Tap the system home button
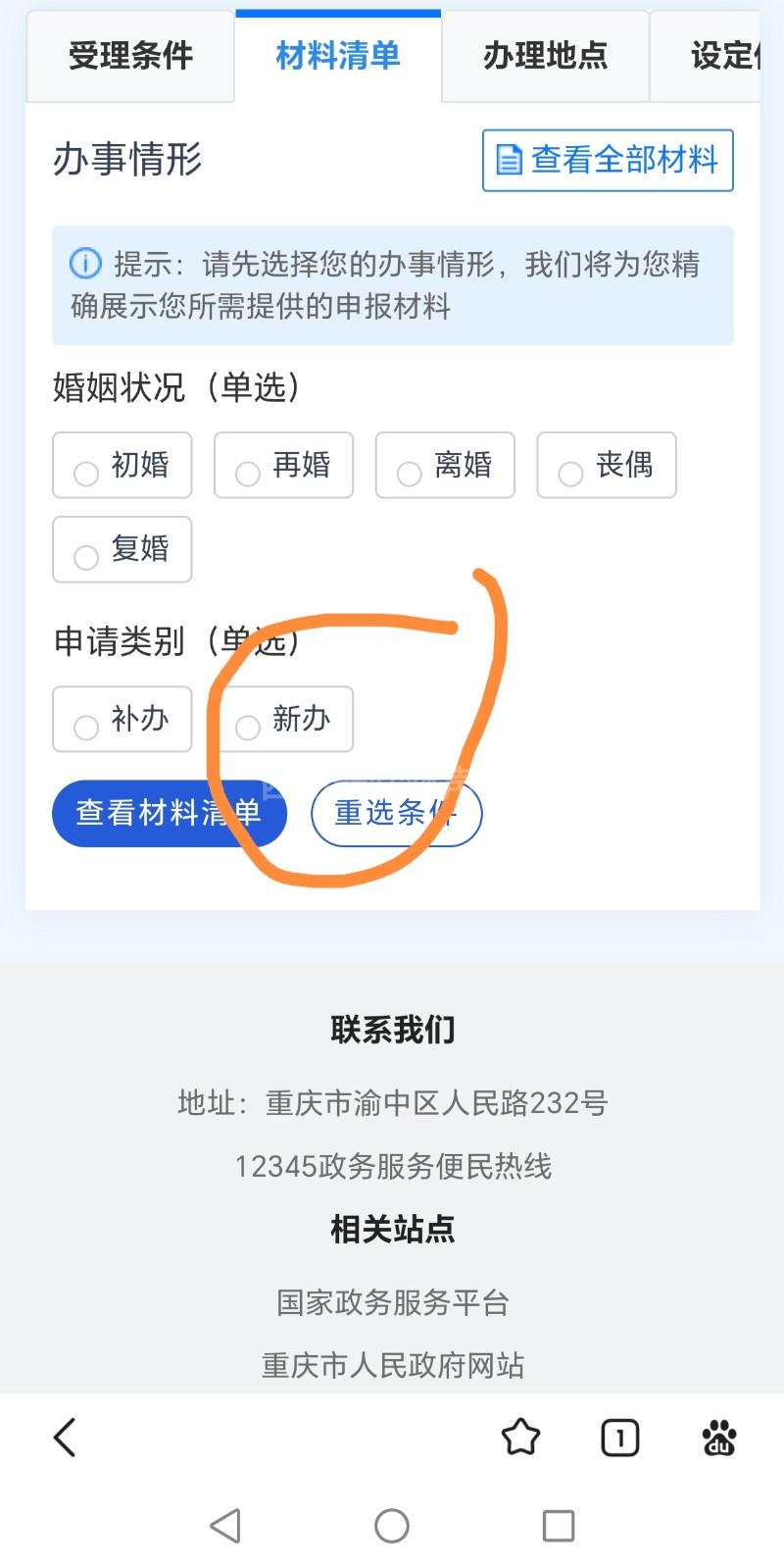The image size is (784, 1568). 392,1526
